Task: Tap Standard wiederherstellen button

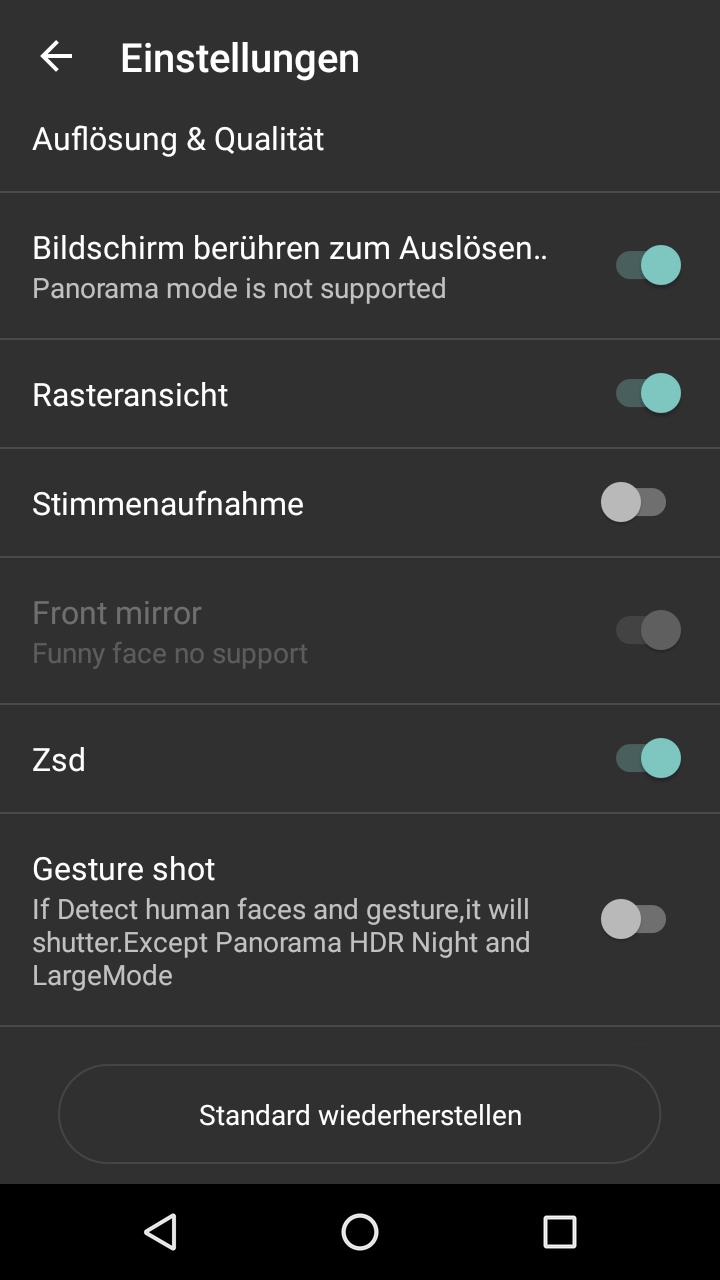Action: pyautogui.click(x=360, y=1114)
